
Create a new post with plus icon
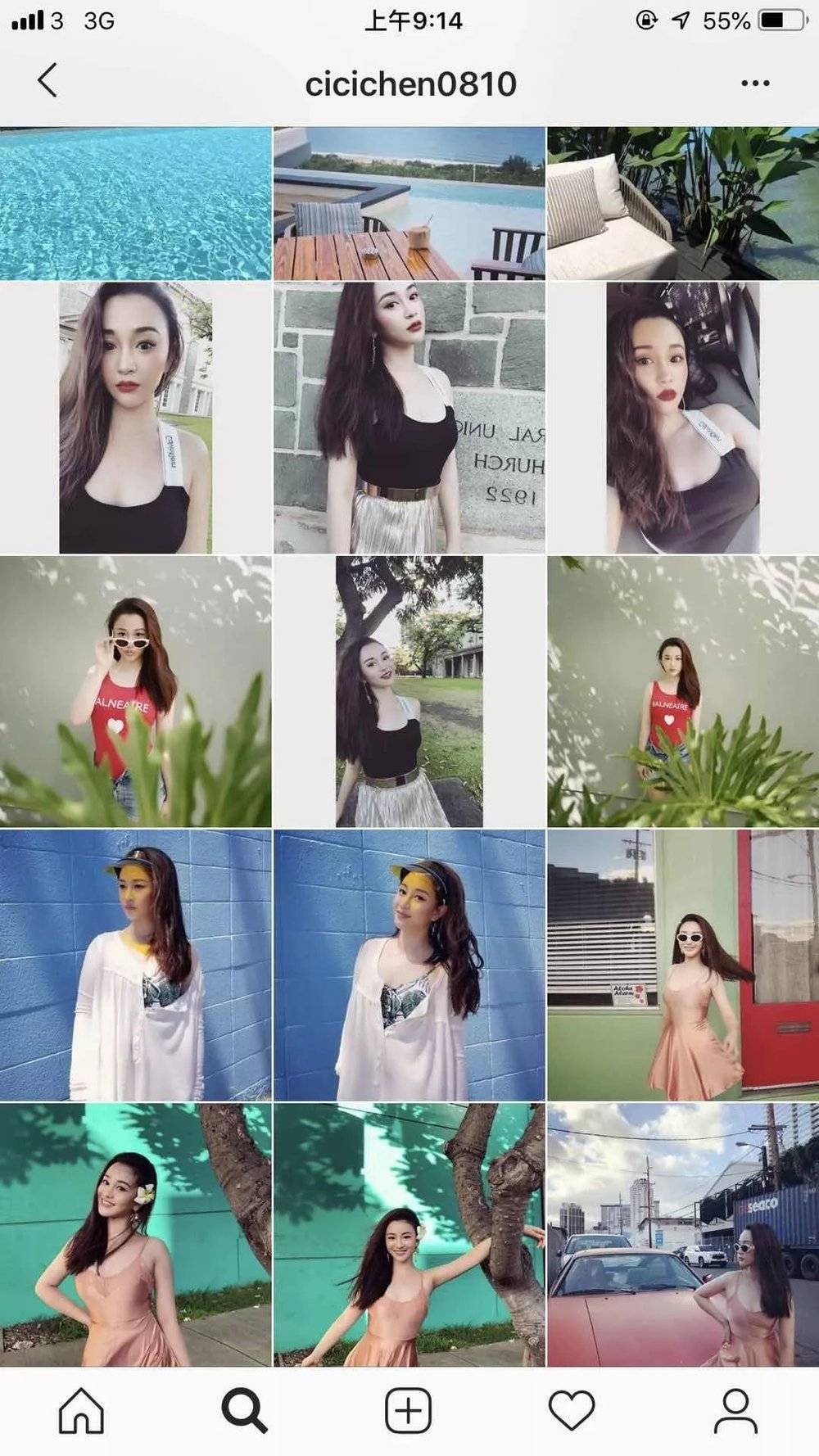408,1410
